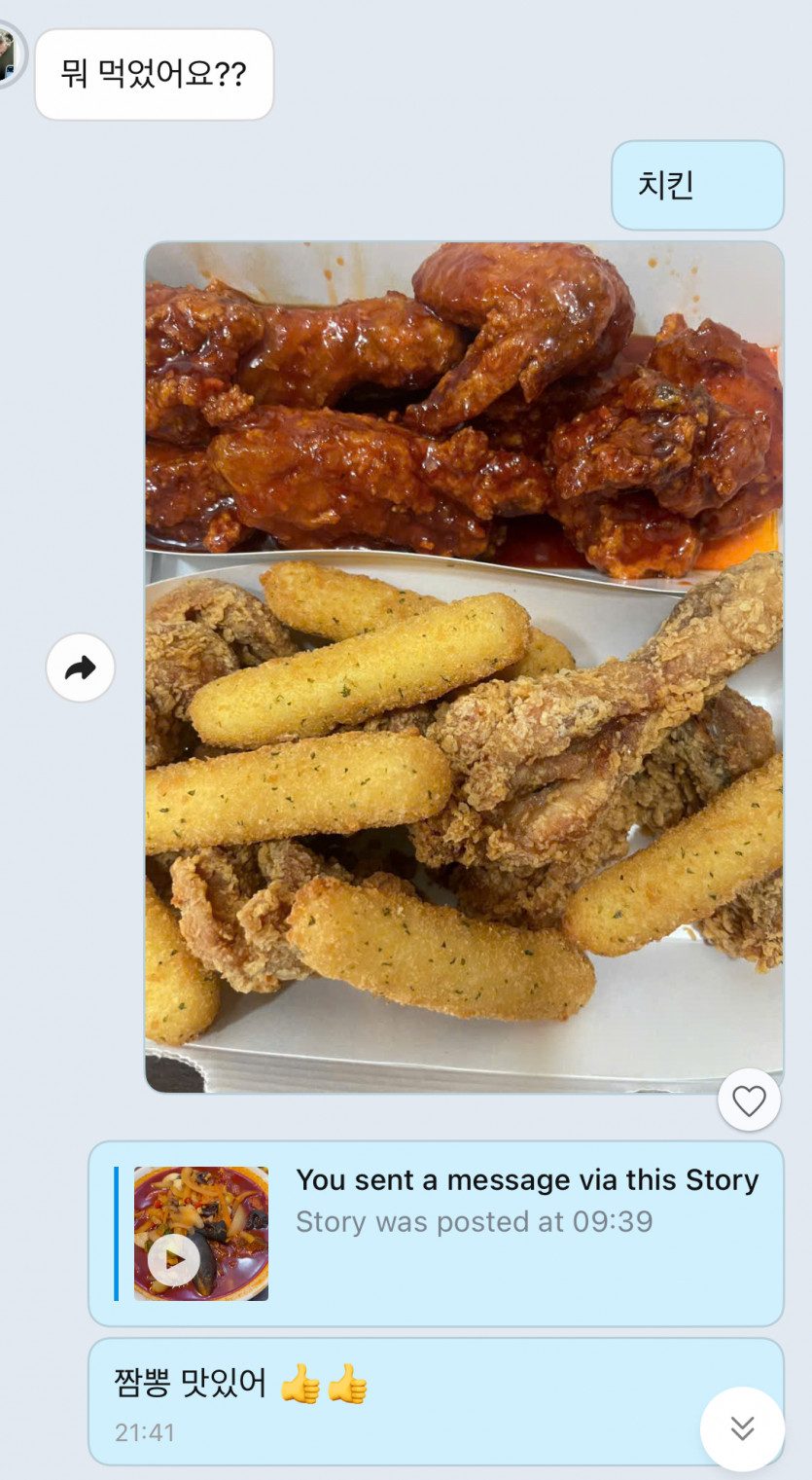Jump to the latest messages
The image size is (812, 1480).
[x=742, y=1427]
